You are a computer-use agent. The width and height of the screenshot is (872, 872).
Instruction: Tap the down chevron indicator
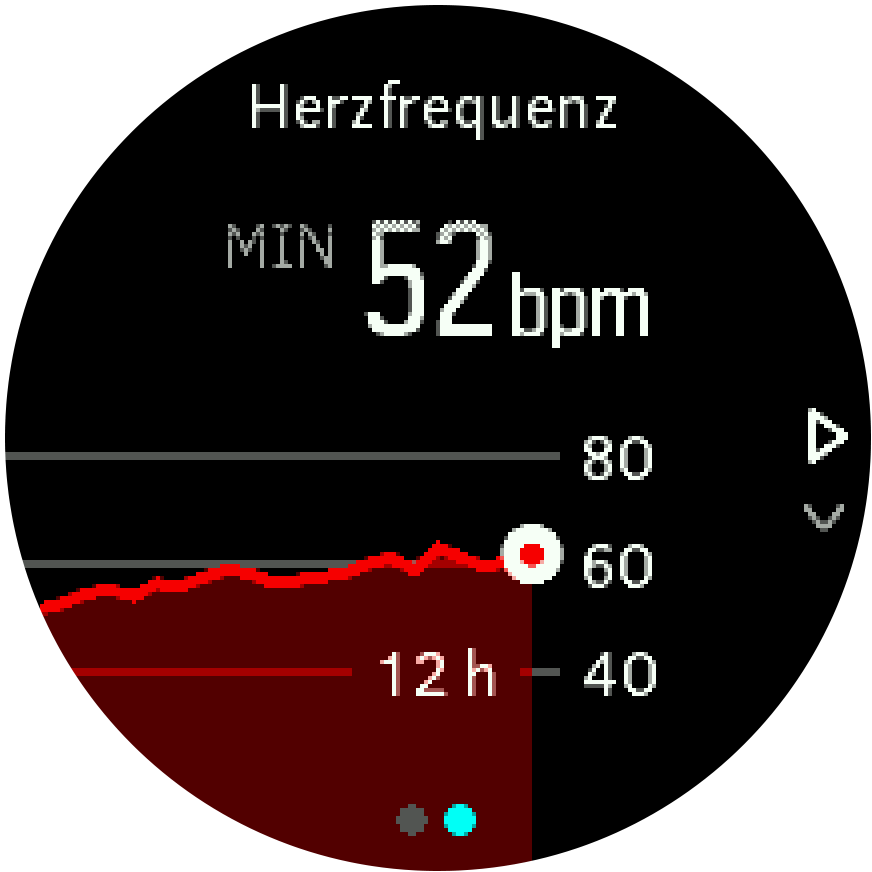click(x=824, y=516)
